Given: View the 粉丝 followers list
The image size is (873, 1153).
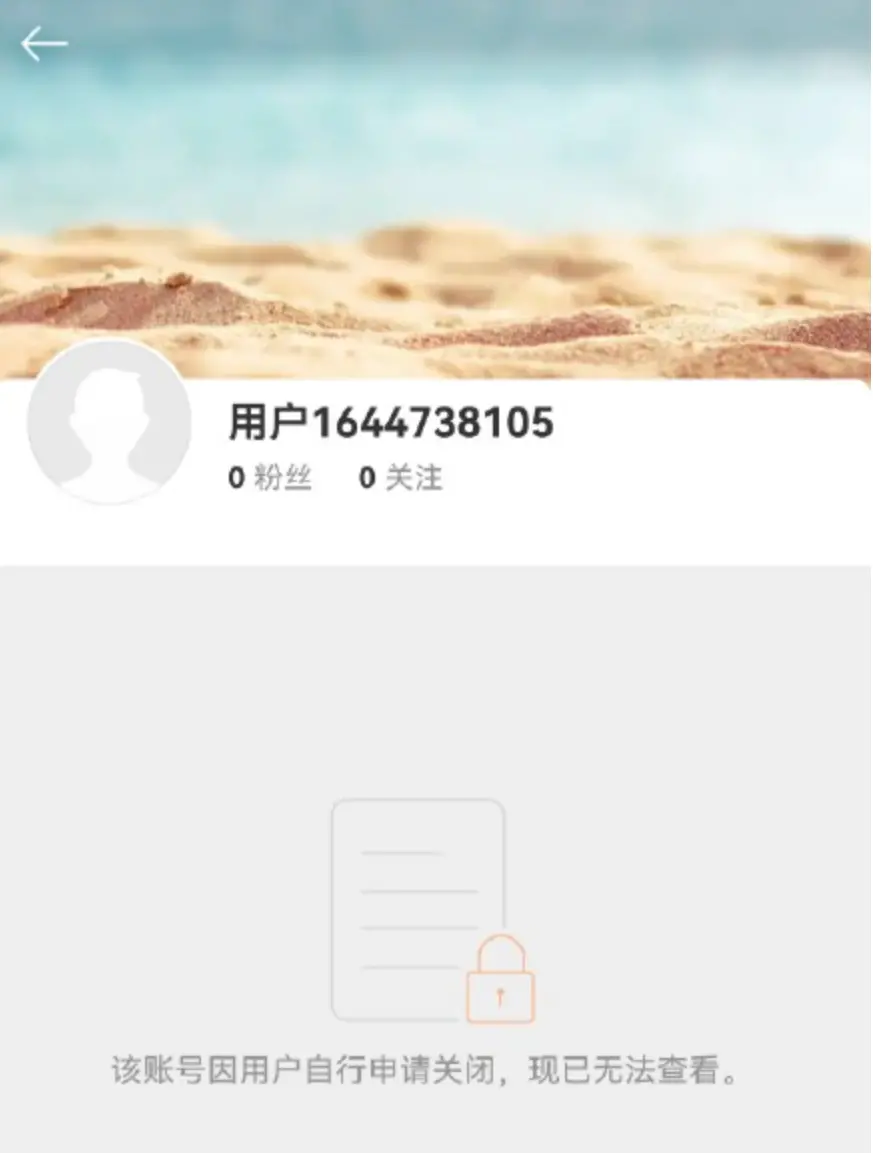Looking at the screenshot, I should coord(270,479).
